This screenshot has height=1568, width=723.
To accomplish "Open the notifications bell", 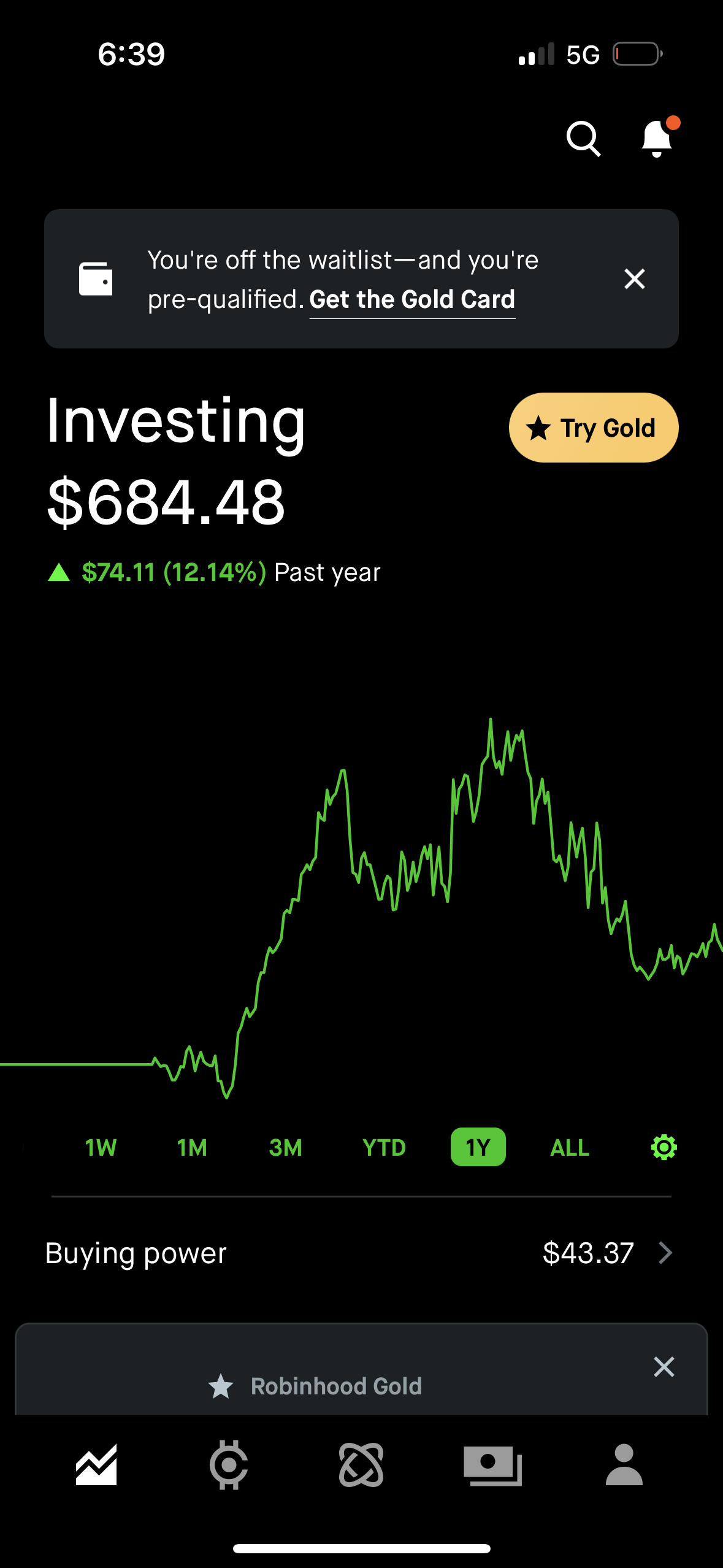I will point(656,139).
